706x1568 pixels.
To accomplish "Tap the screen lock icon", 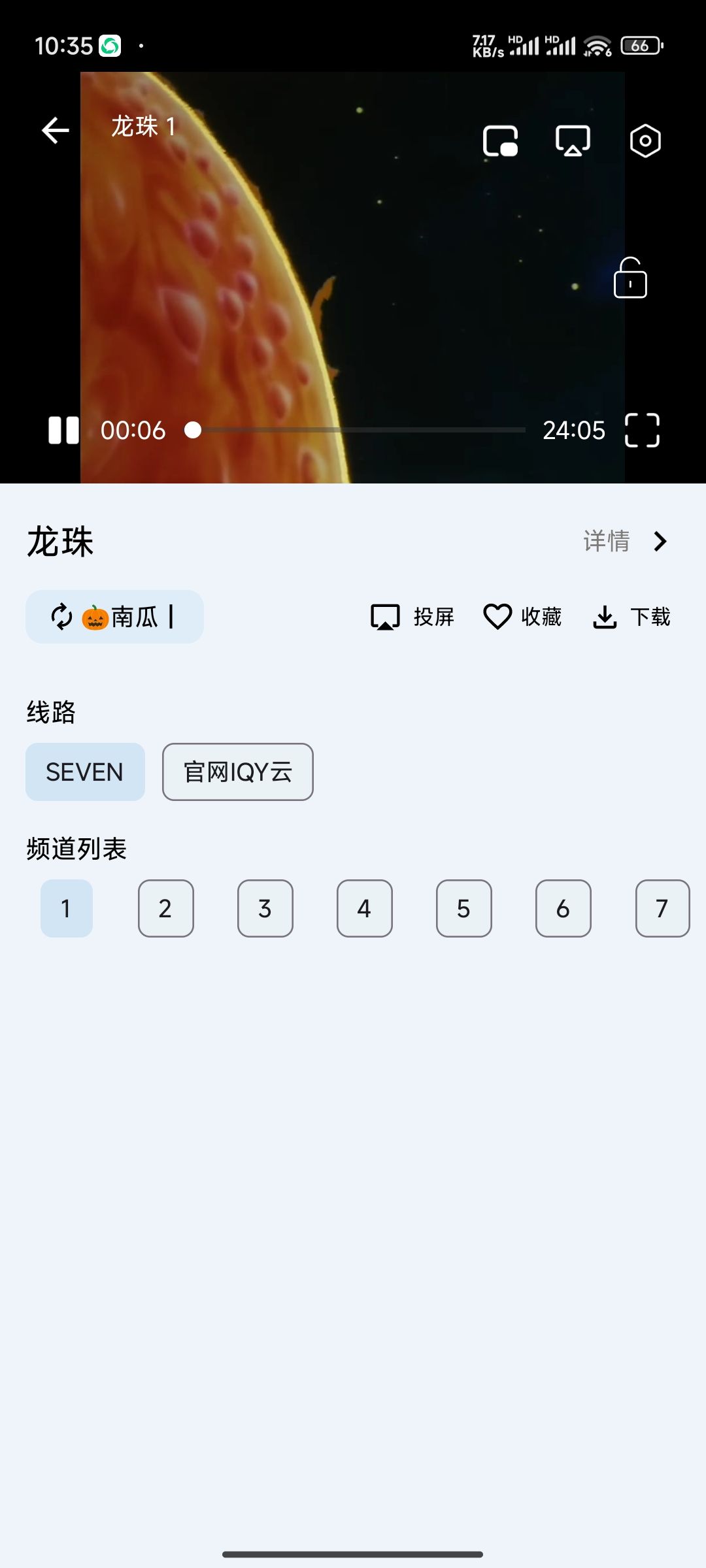I will click(630, 278).
